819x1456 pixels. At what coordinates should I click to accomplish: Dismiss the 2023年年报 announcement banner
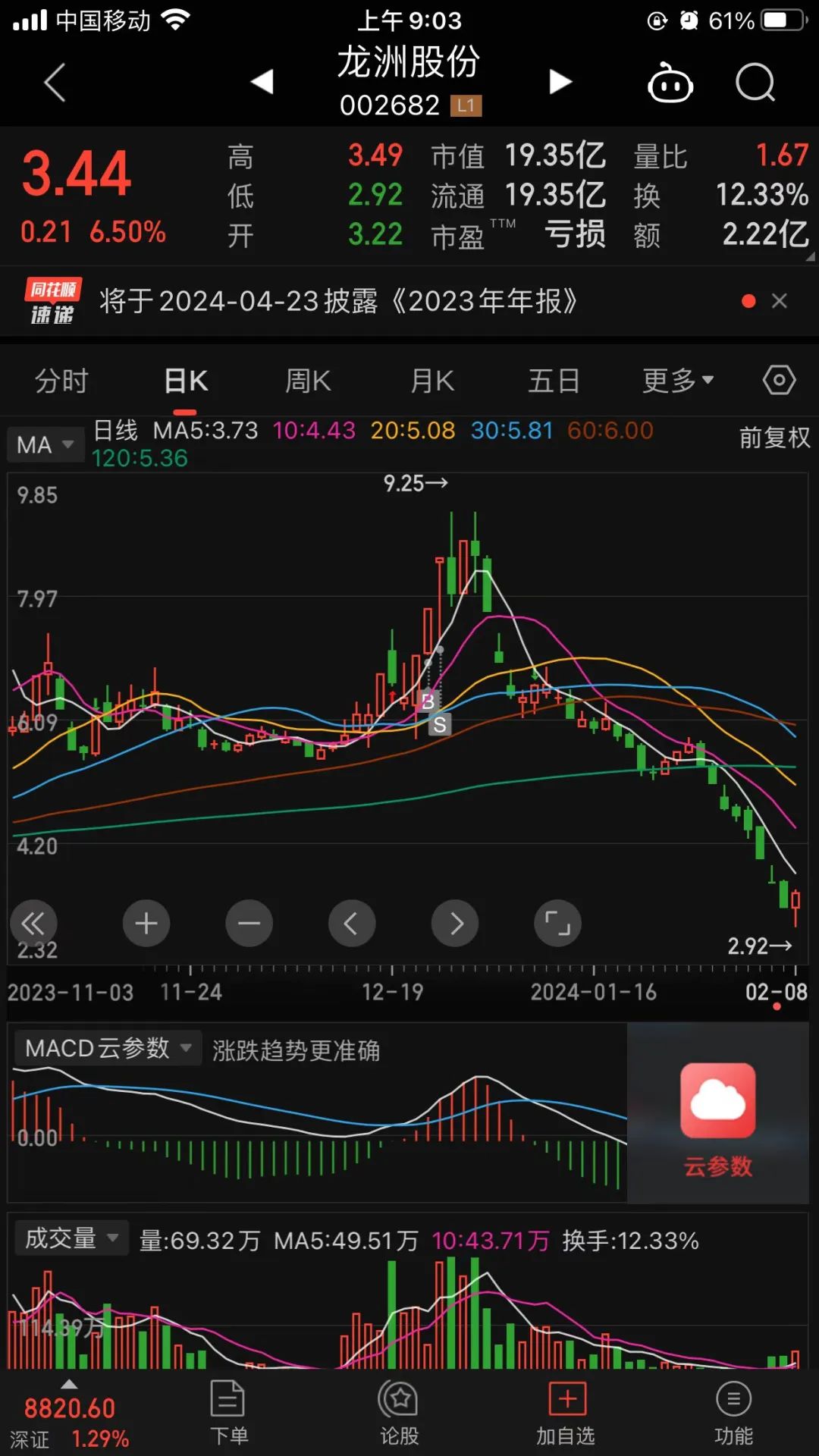(x=780, y=301)
